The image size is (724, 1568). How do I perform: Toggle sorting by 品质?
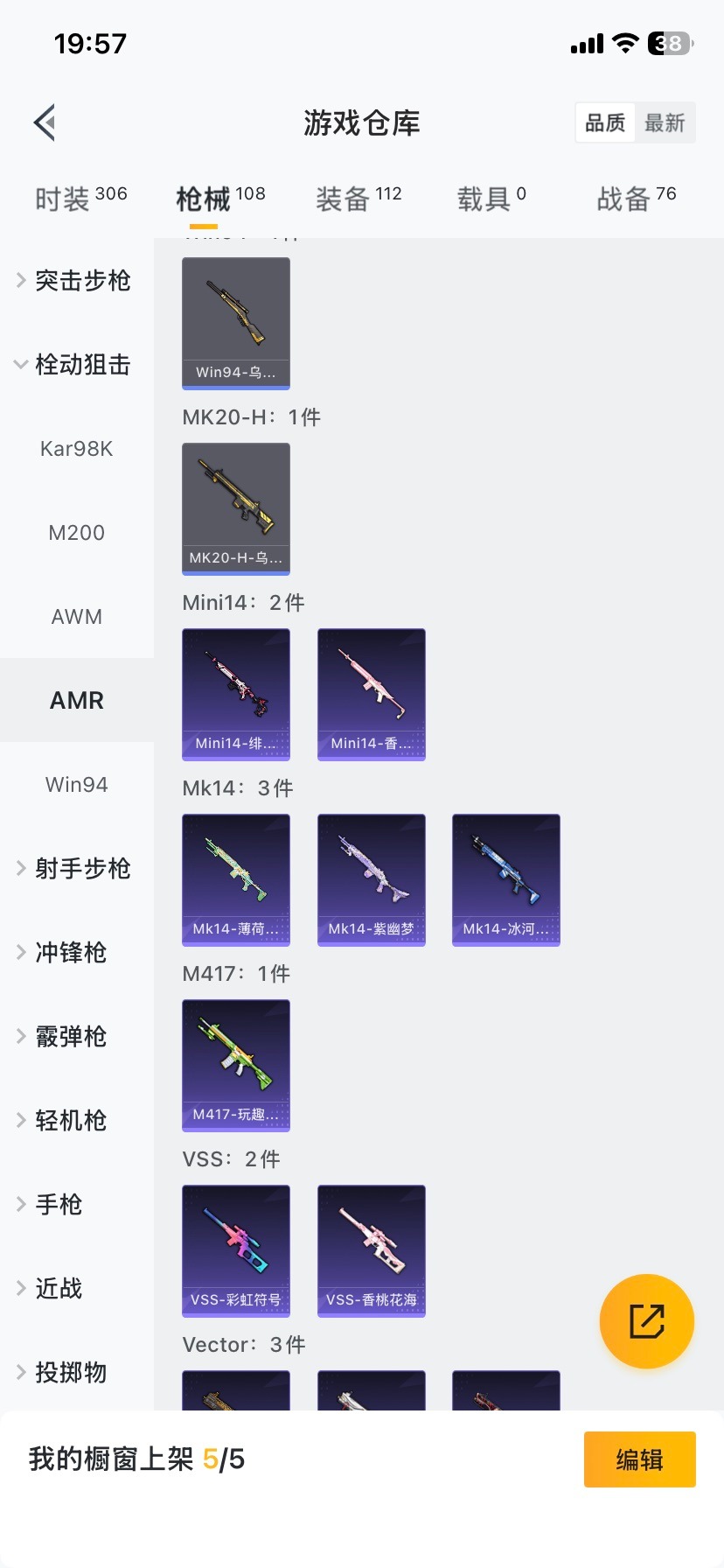(x=605, y=123)
